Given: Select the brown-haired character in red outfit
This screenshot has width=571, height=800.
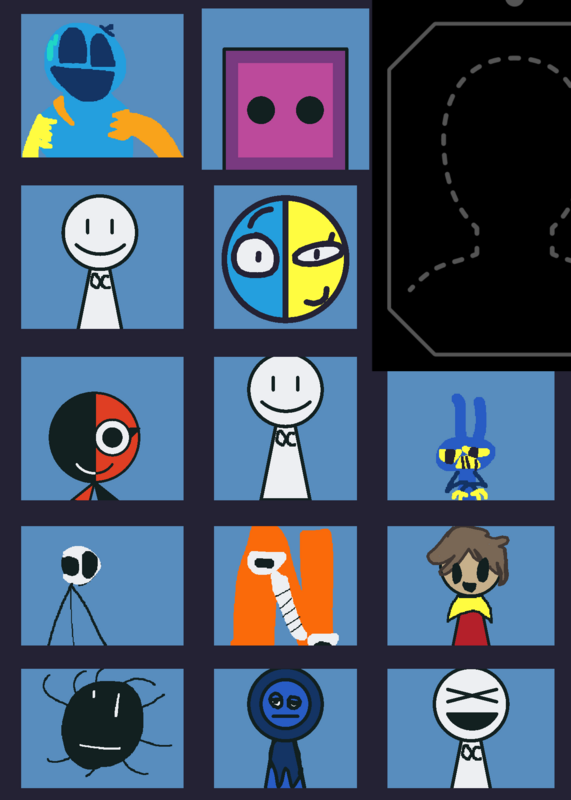Looking at the screenshot, I should click(x=470, y=586).
